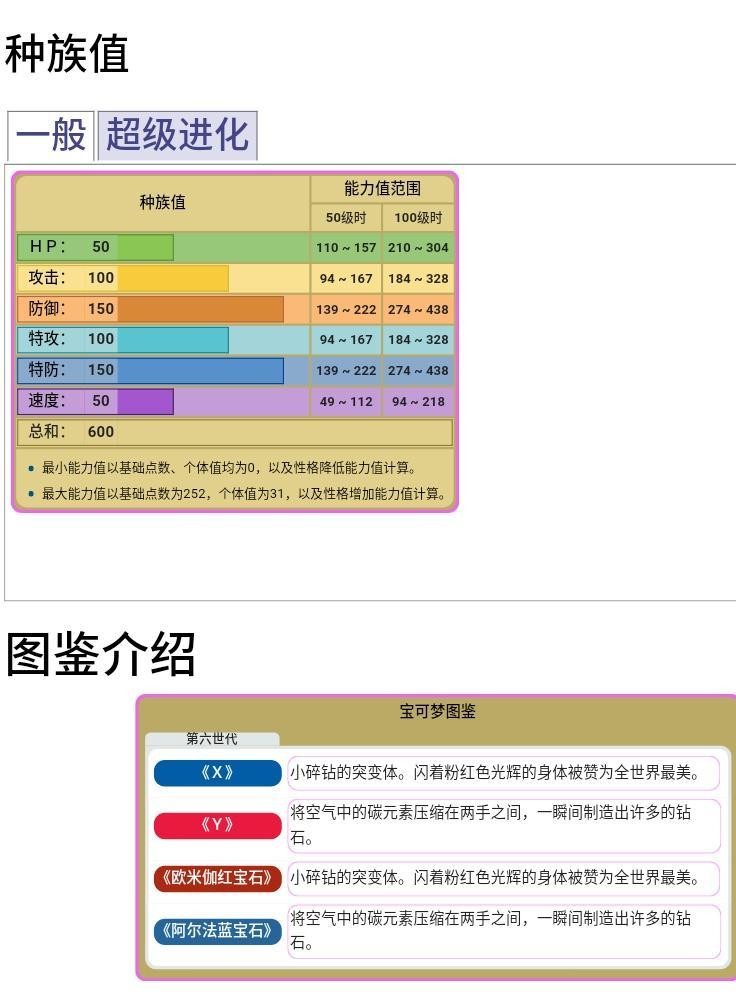Open the 《阿尔法蓝宝石》 game link
This screenshot has height=999, width=736.
pos(217,931)
